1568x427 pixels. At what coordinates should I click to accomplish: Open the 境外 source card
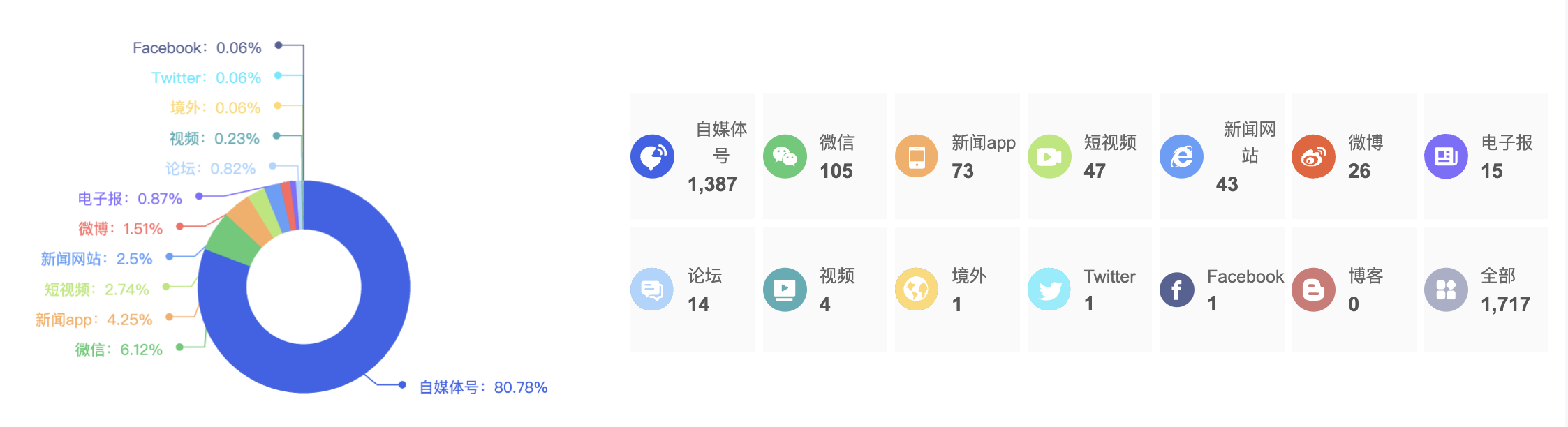(x=956, y=290)
